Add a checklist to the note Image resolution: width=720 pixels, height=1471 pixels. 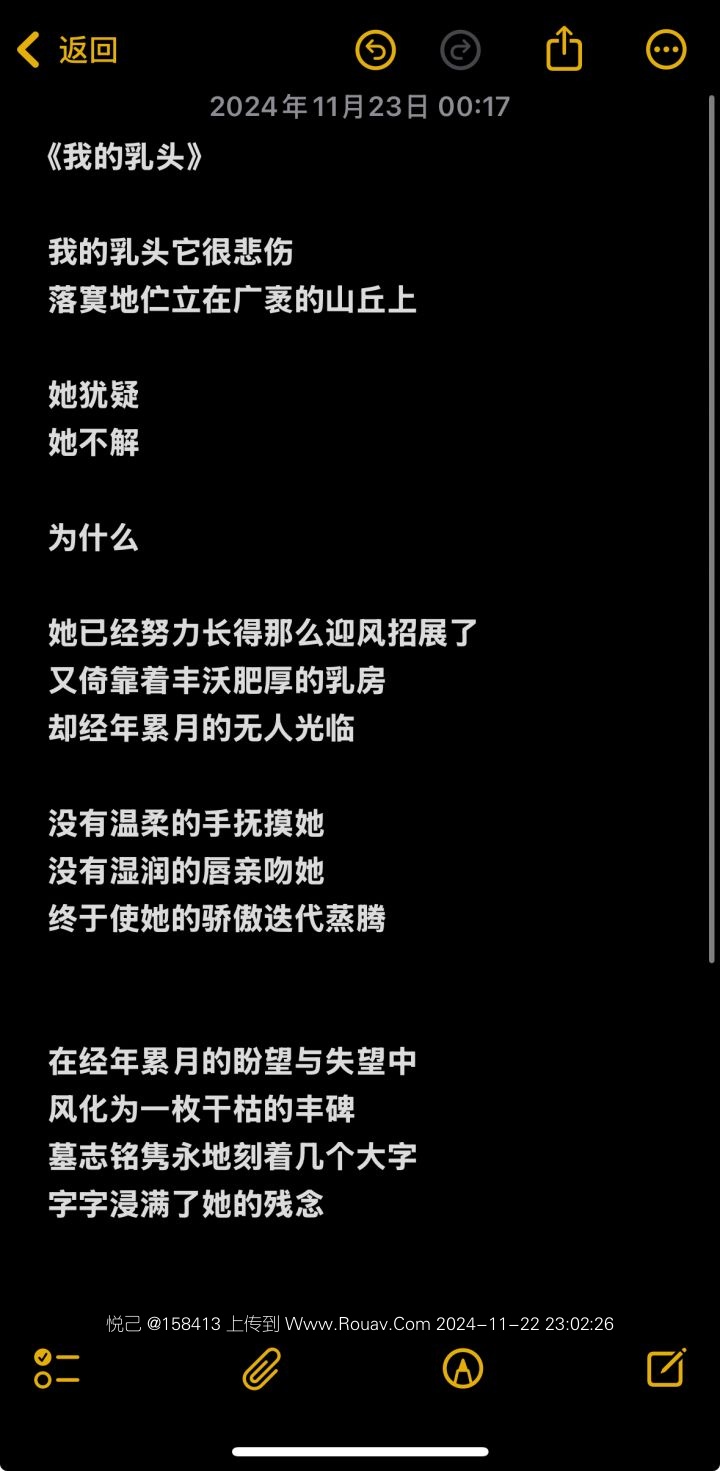(x=57, y=1368)
